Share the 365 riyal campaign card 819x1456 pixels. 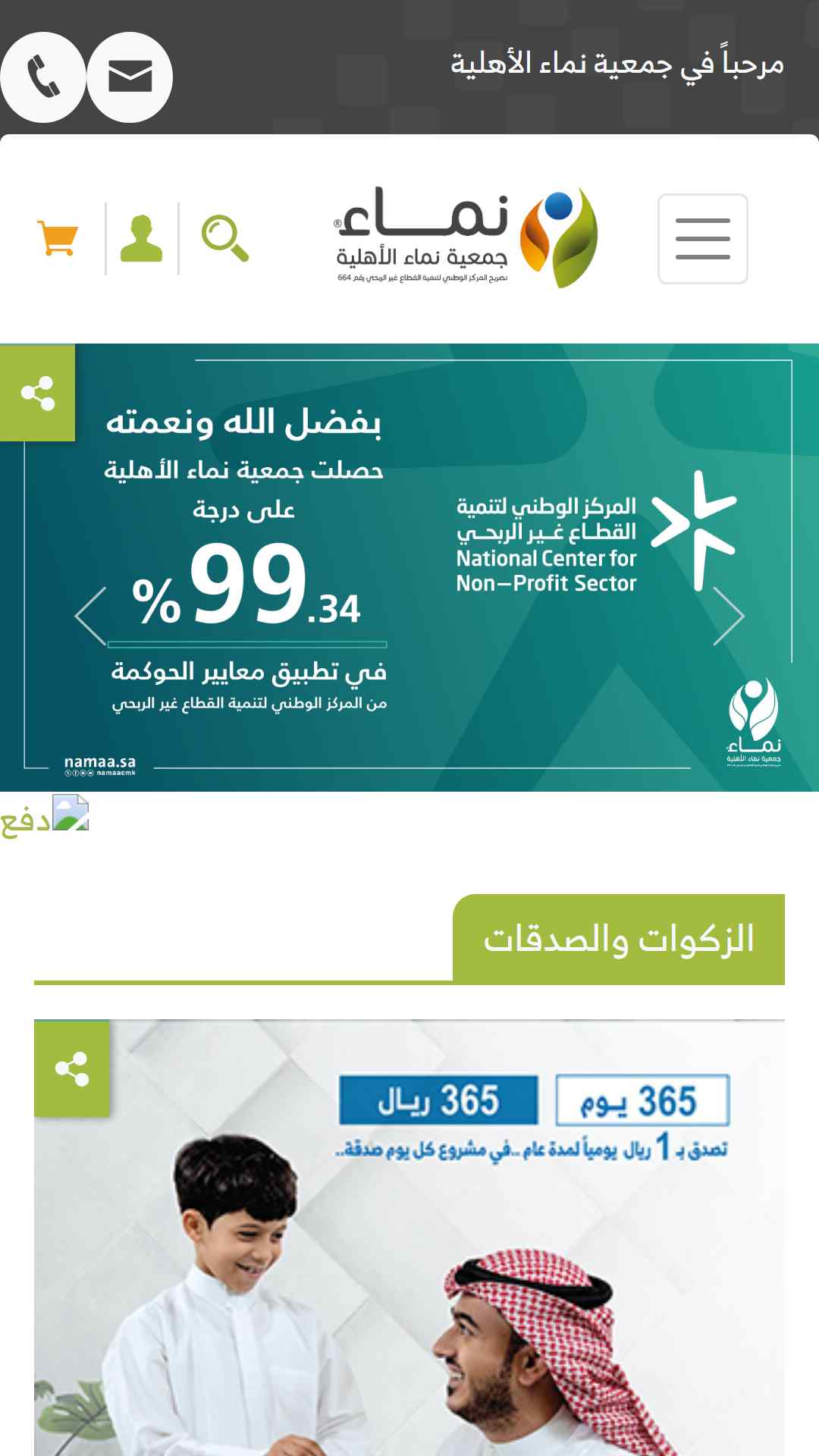[72, 1068]
